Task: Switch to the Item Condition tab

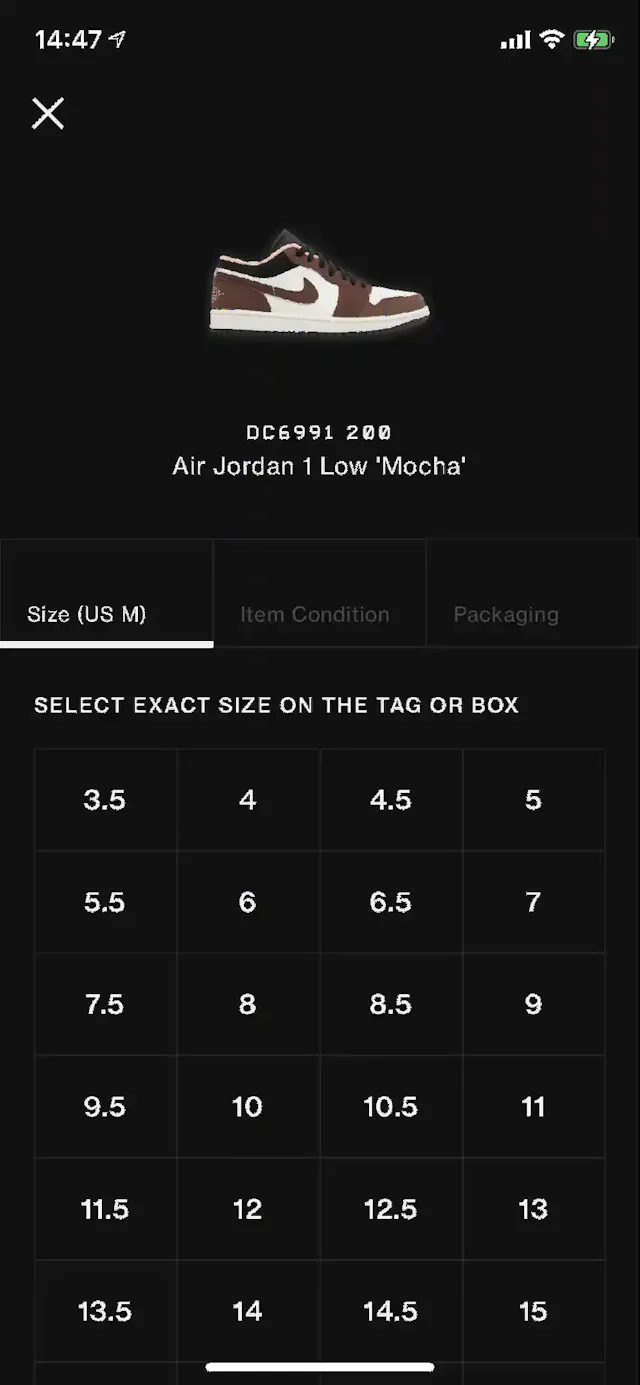Action: [x=315, y=614]
